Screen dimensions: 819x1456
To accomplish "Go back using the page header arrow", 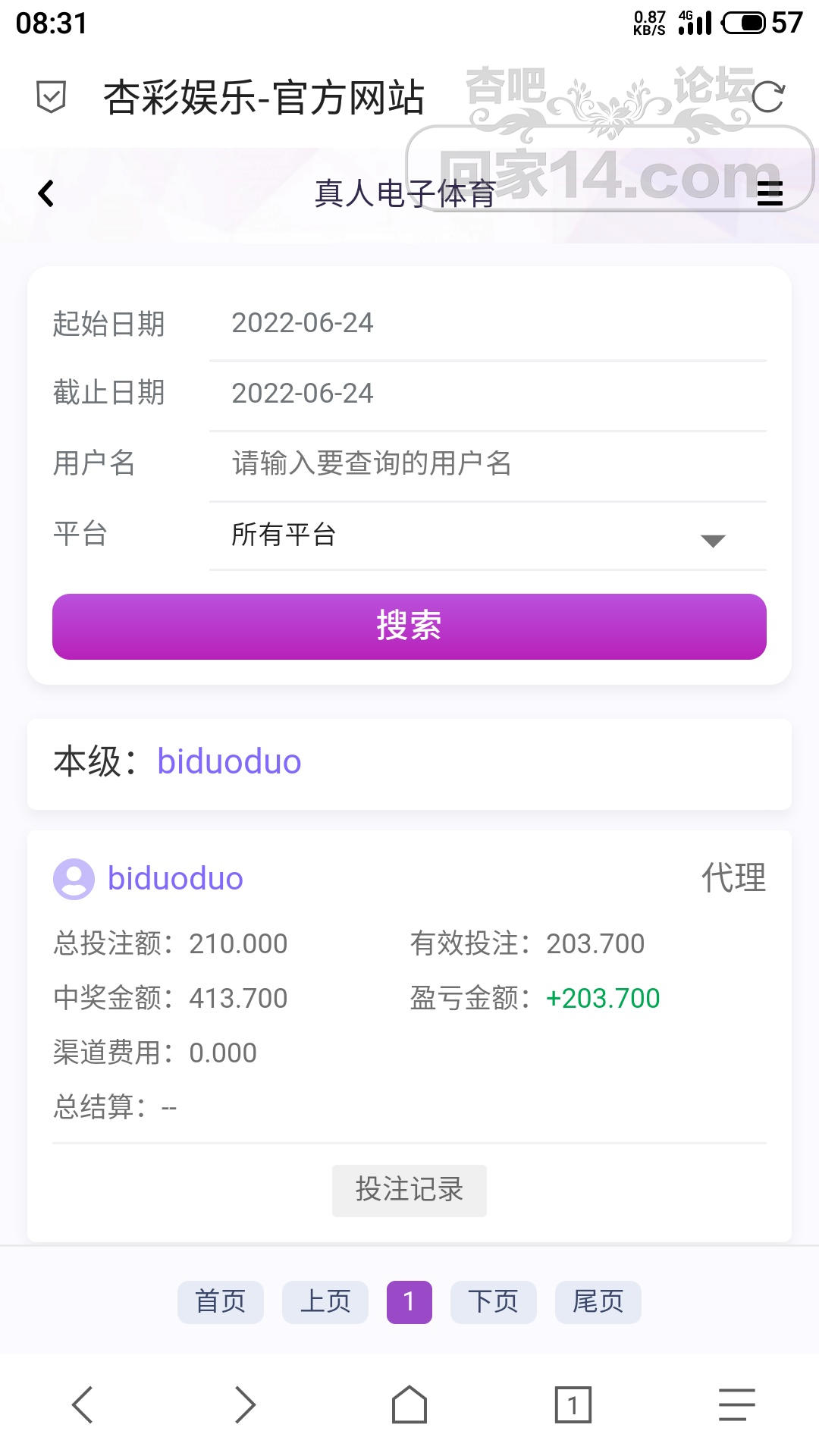I will click(x=46, y=193).
